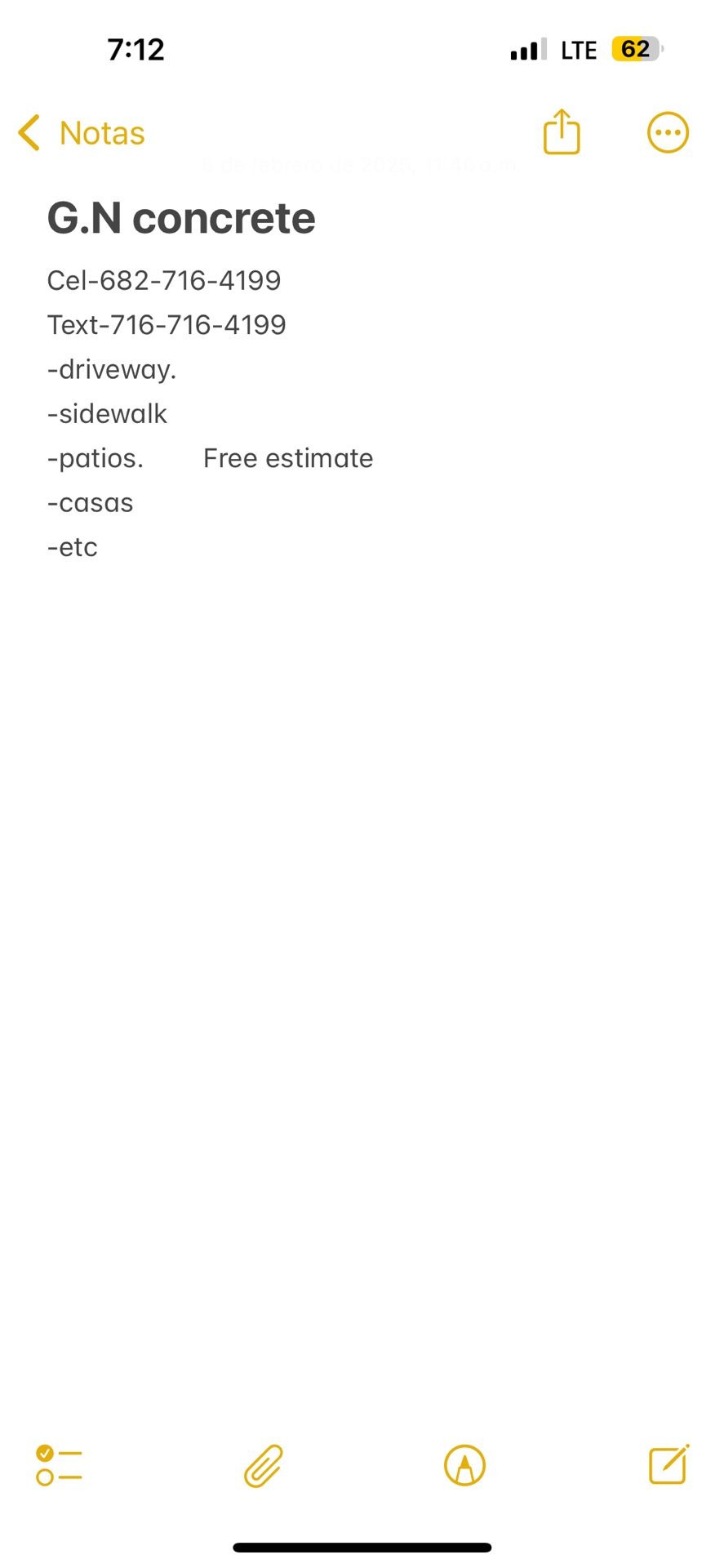
Task: Add a checklist to the note
Action: (59, 1466)
